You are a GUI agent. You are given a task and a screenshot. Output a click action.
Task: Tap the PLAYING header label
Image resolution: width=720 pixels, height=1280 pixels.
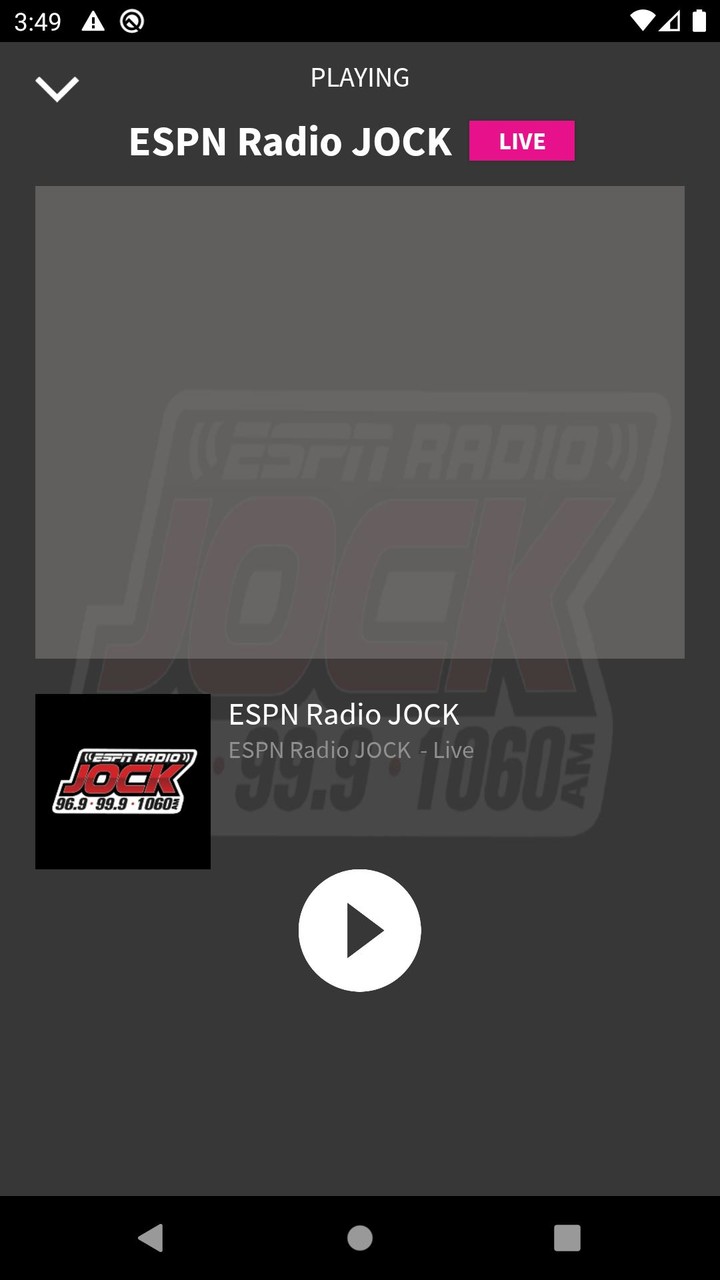point(360,77)
